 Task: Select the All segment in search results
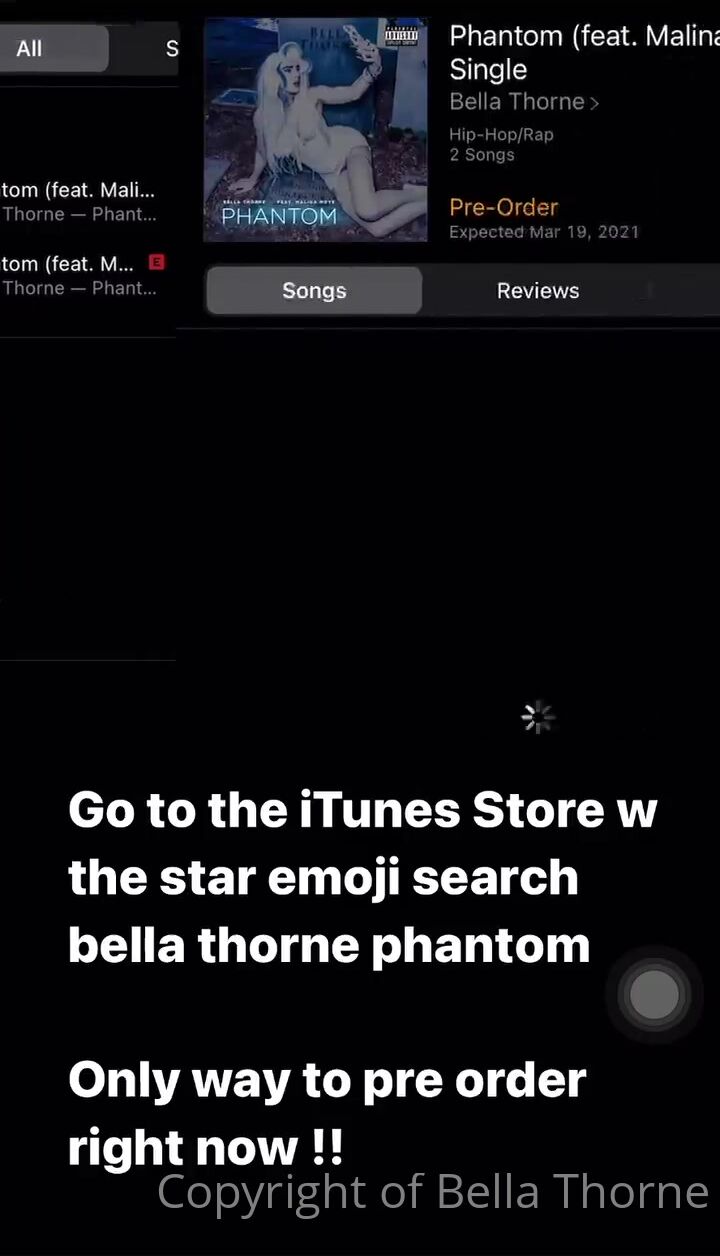point(52,48)
